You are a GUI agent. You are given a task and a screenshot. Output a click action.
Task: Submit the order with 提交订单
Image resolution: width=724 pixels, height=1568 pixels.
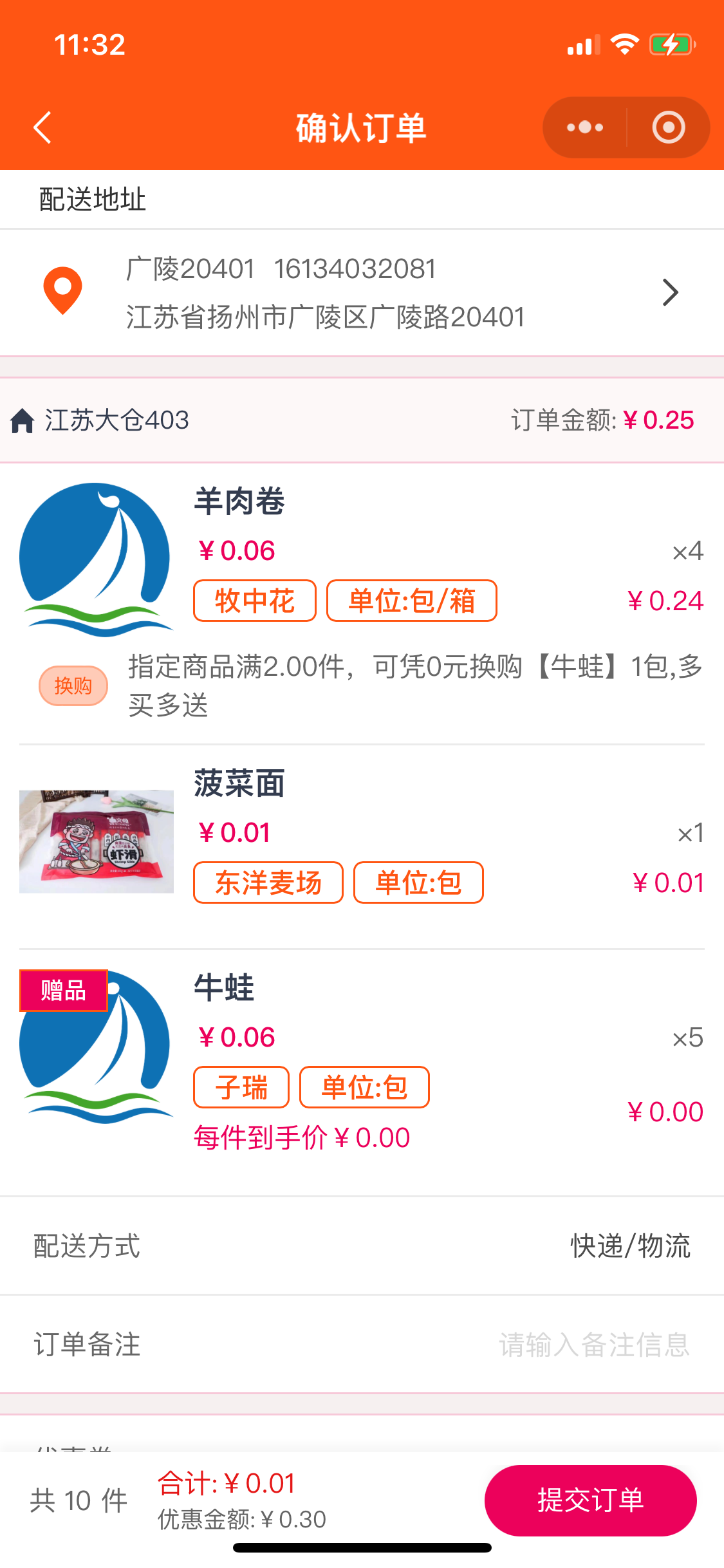590,1500
